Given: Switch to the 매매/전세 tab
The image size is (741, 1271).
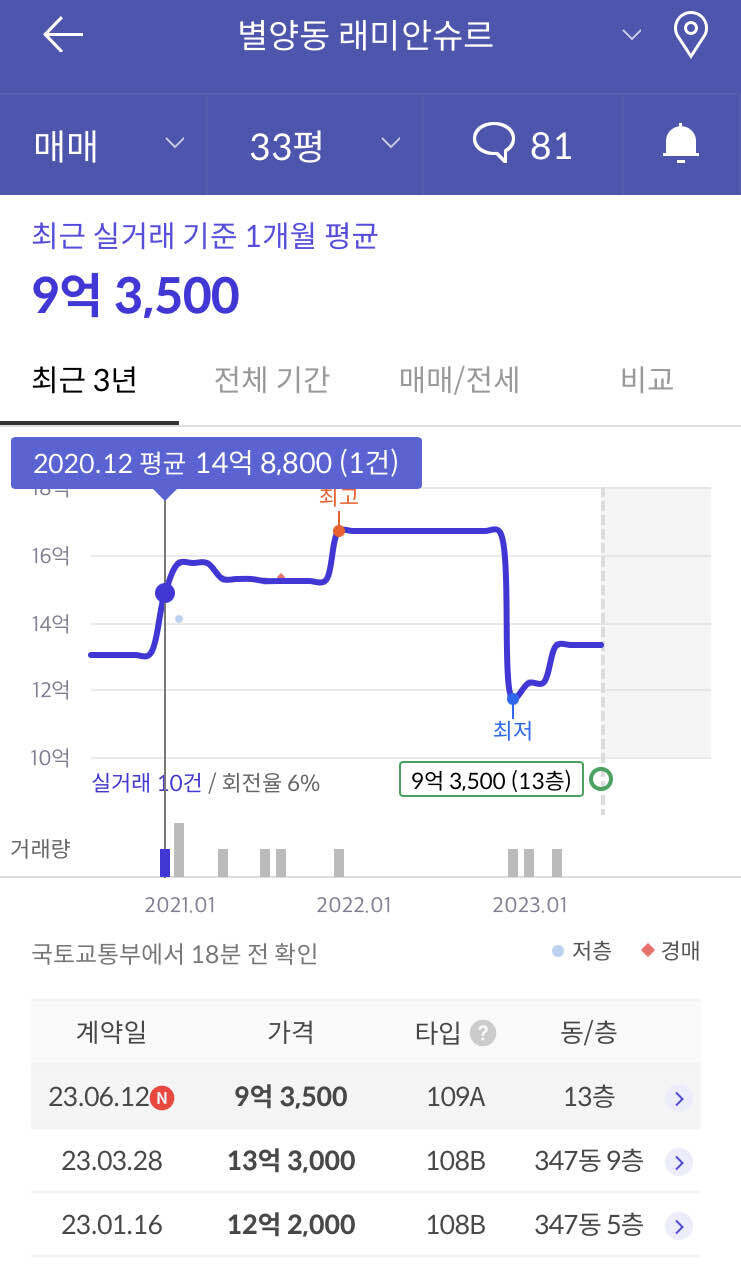Looking at the screenshot, I should click(x=459, y=380).
